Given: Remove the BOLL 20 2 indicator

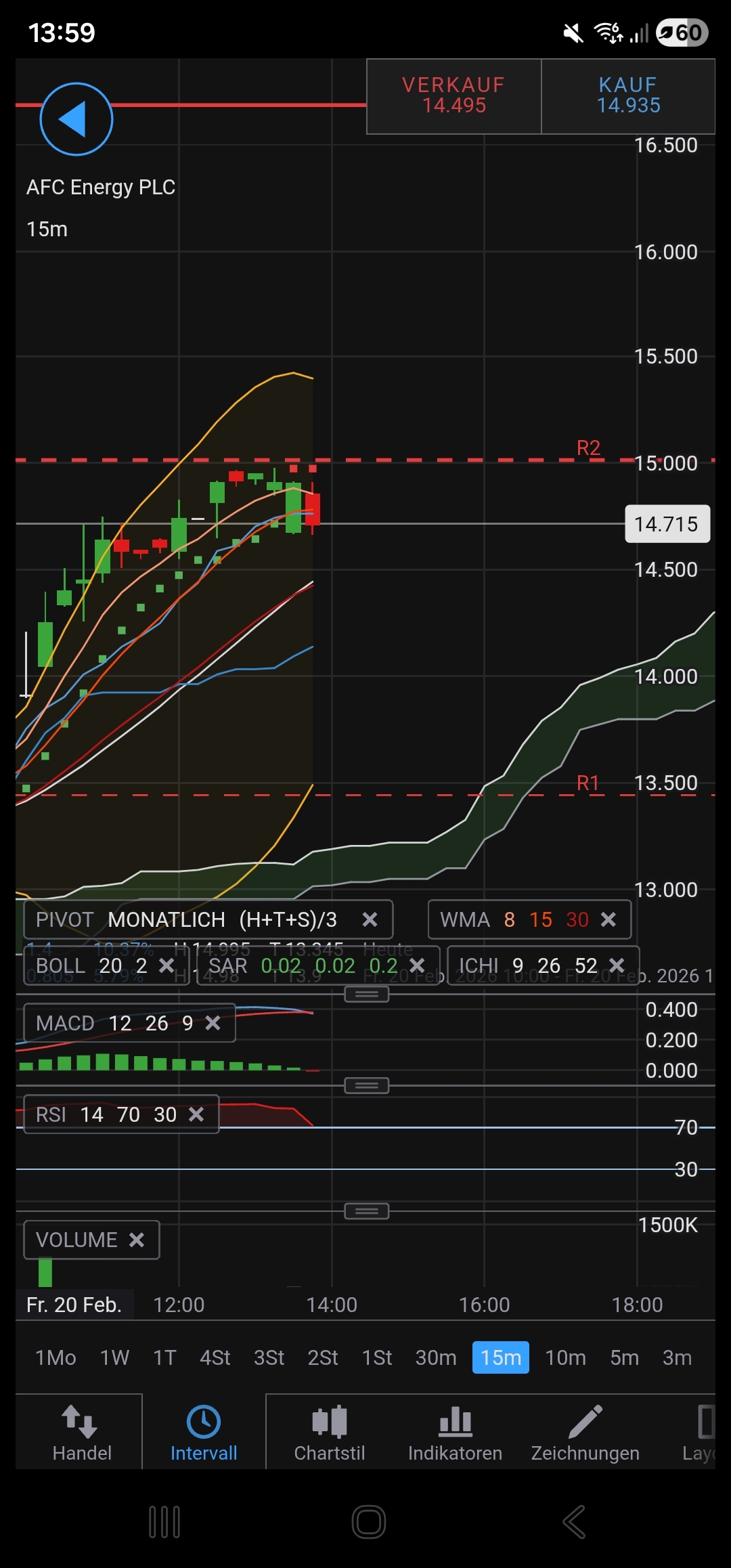Looking at the screenshot, I should (167, 965).
